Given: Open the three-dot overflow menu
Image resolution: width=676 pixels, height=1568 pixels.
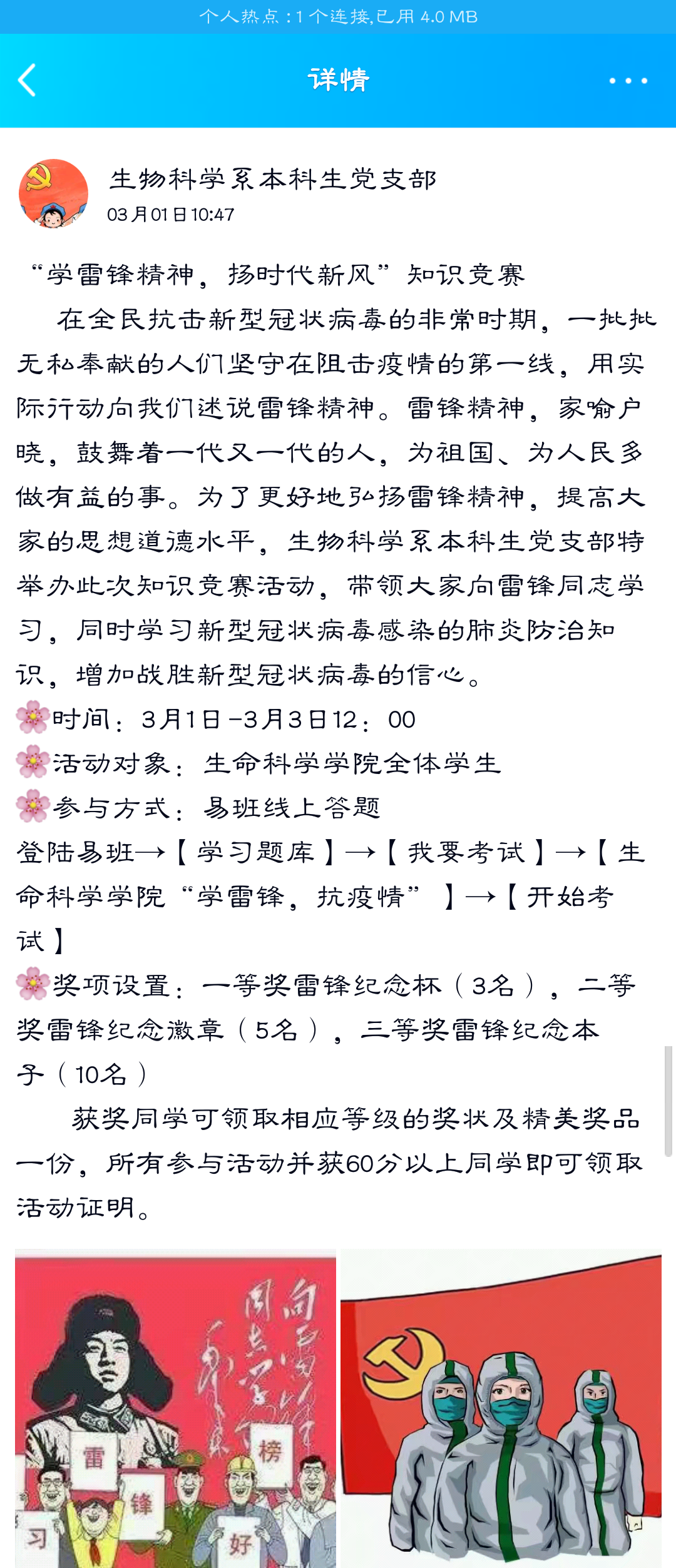Looking at the screenshot, I should point(628,81).
